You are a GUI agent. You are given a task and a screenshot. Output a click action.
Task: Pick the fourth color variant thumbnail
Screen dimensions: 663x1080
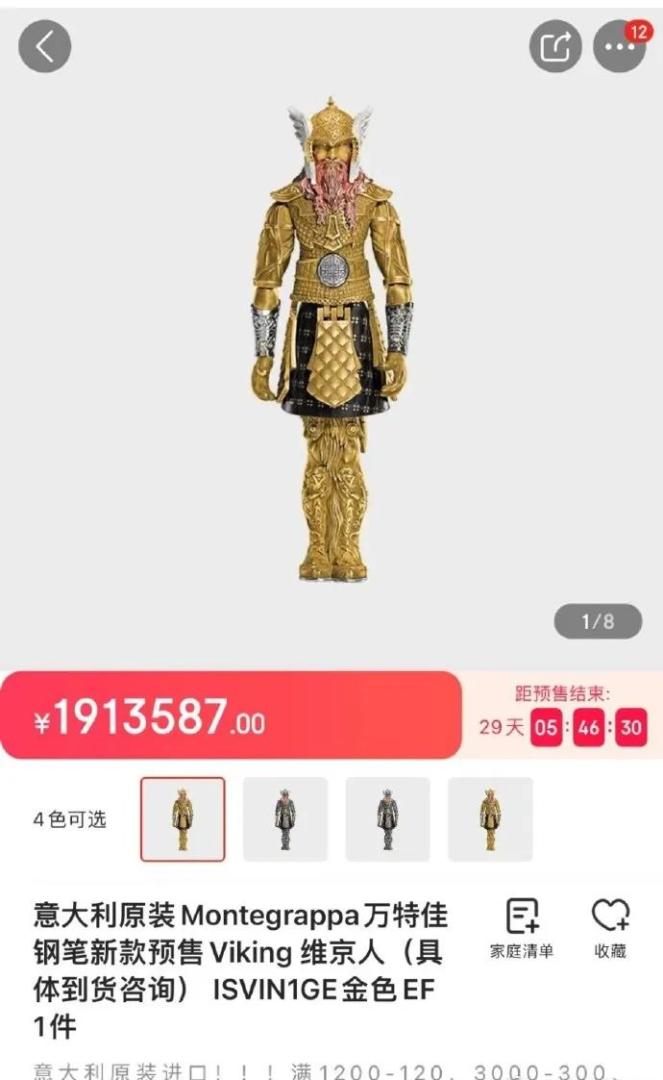(490, 819)
